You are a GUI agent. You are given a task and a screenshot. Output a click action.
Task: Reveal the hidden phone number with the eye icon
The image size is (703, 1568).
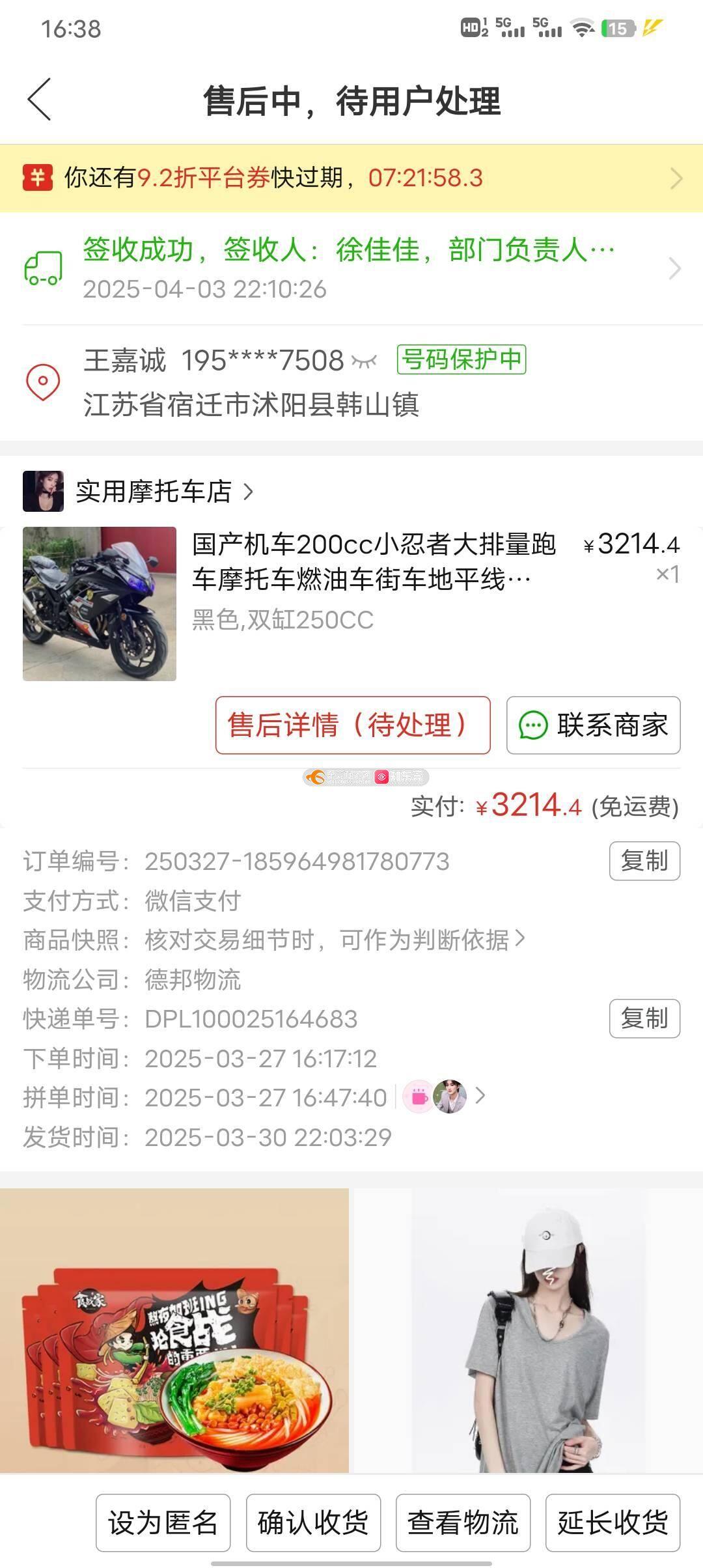pyautogui.click(x=365, y=361)
